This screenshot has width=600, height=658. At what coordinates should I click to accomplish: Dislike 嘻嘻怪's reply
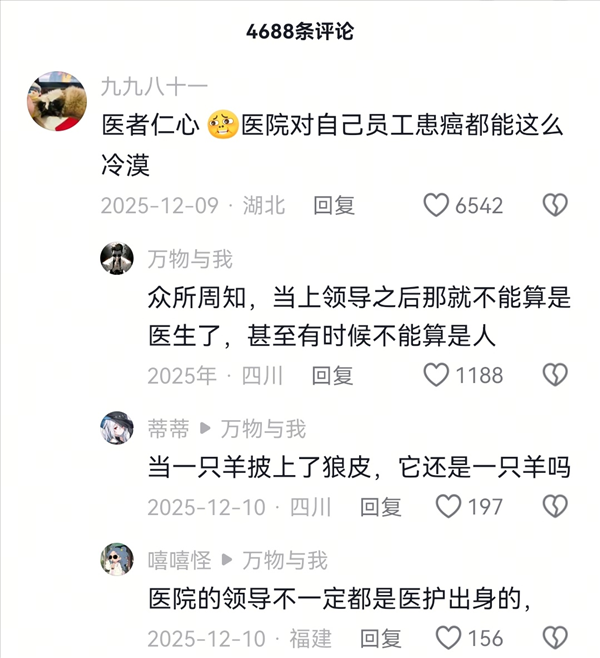pos(555,637)
